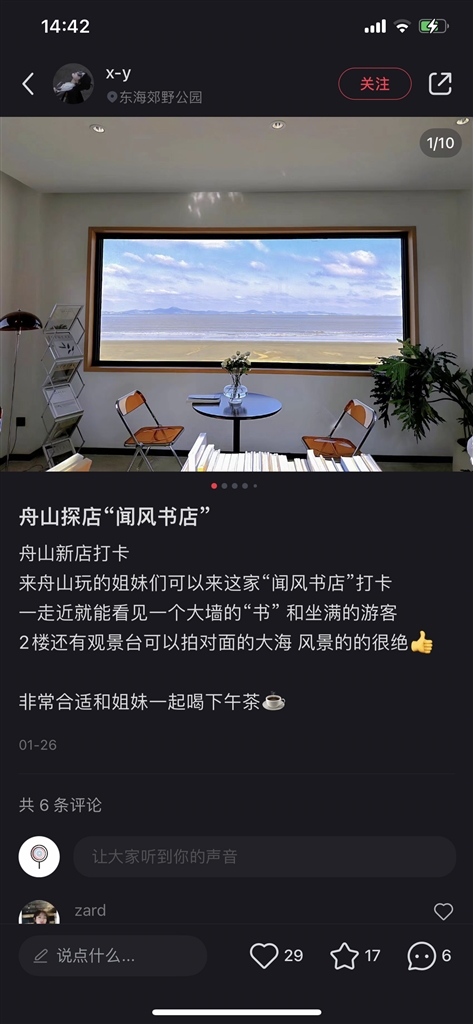Follow the author with 关注 button

click(375, 84)
